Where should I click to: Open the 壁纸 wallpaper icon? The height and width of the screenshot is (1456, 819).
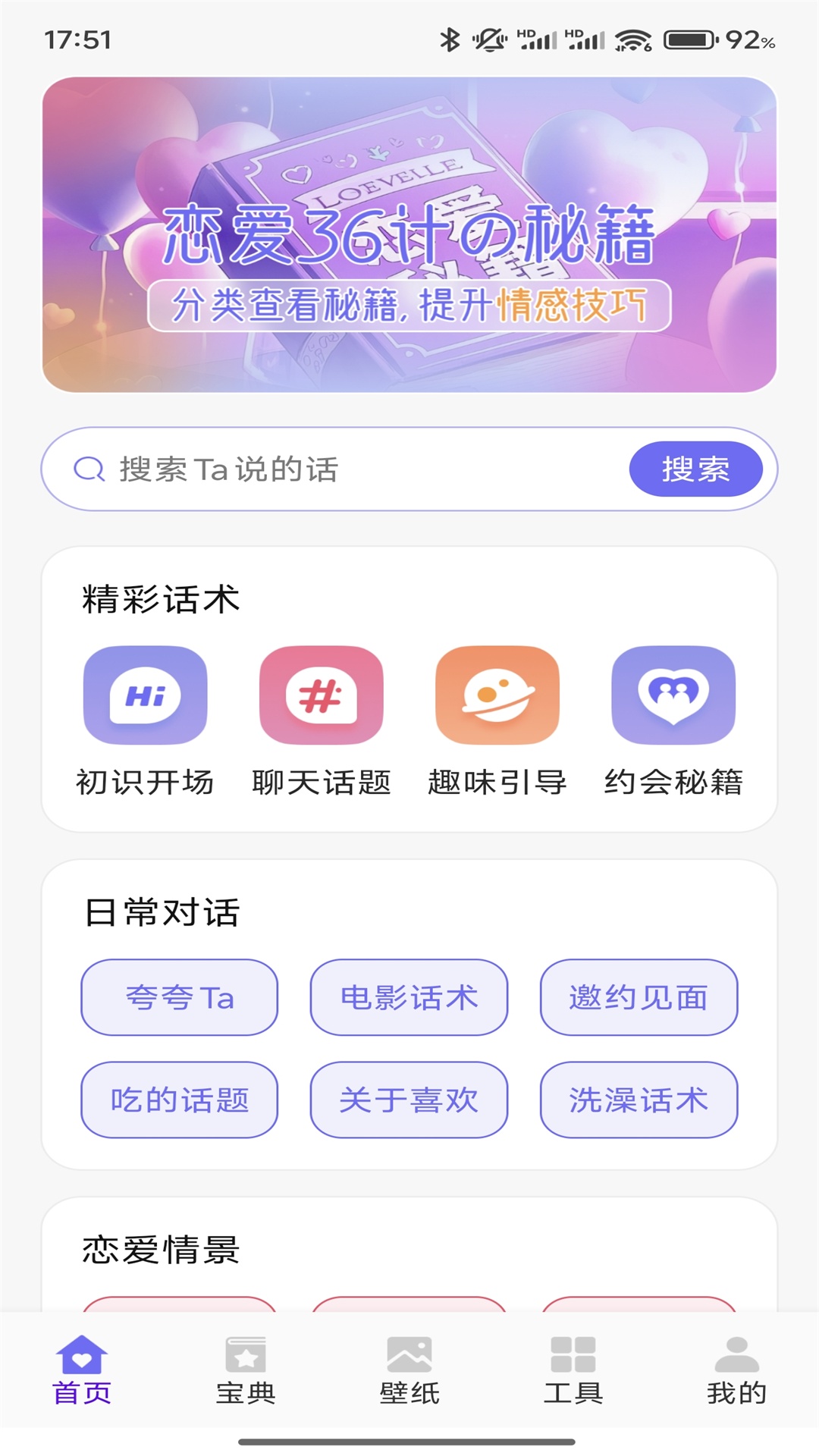(409, 1362)
